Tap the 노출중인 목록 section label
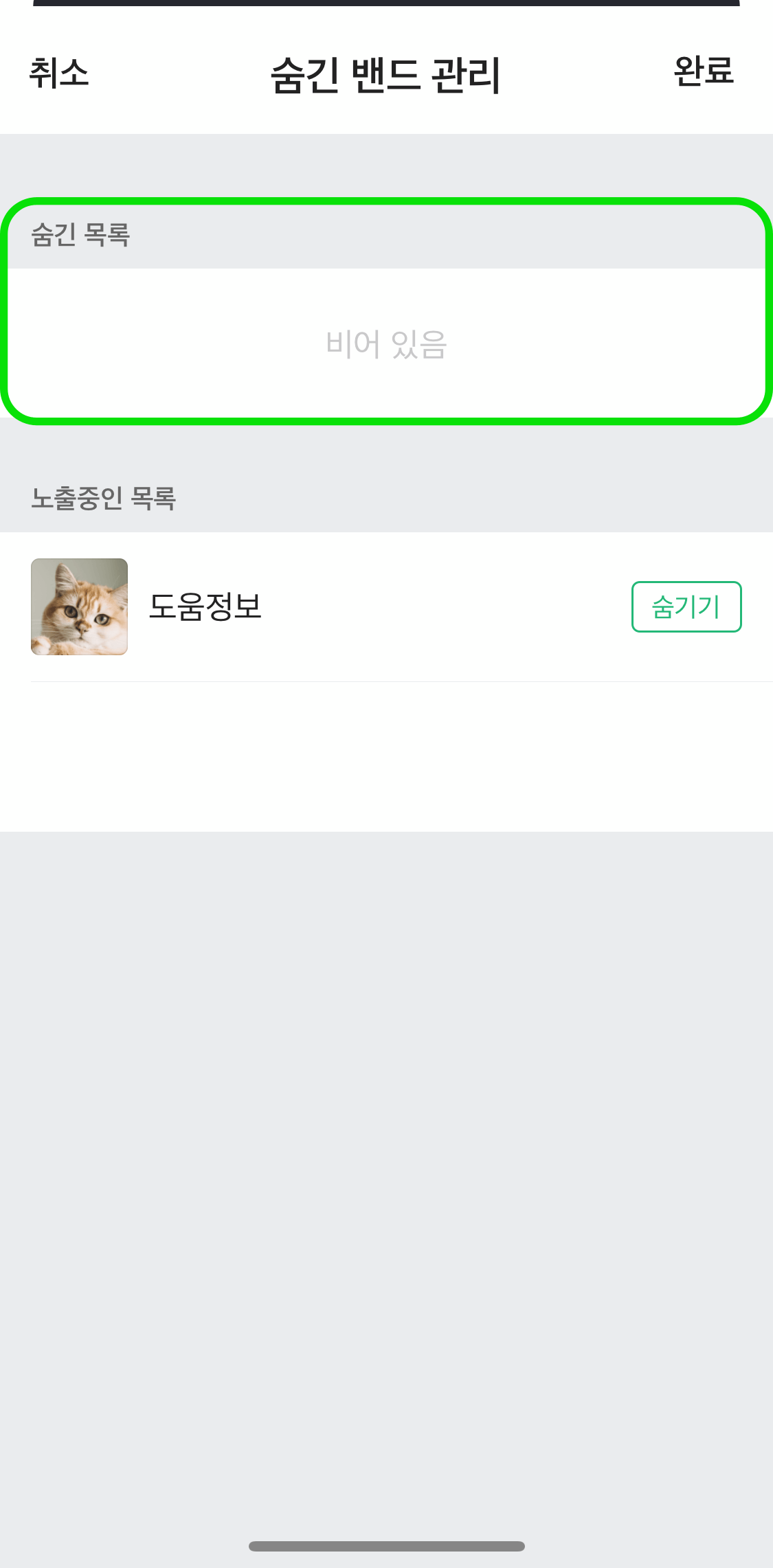Viewport: 773px width, 1568px height. click(103, 499)
